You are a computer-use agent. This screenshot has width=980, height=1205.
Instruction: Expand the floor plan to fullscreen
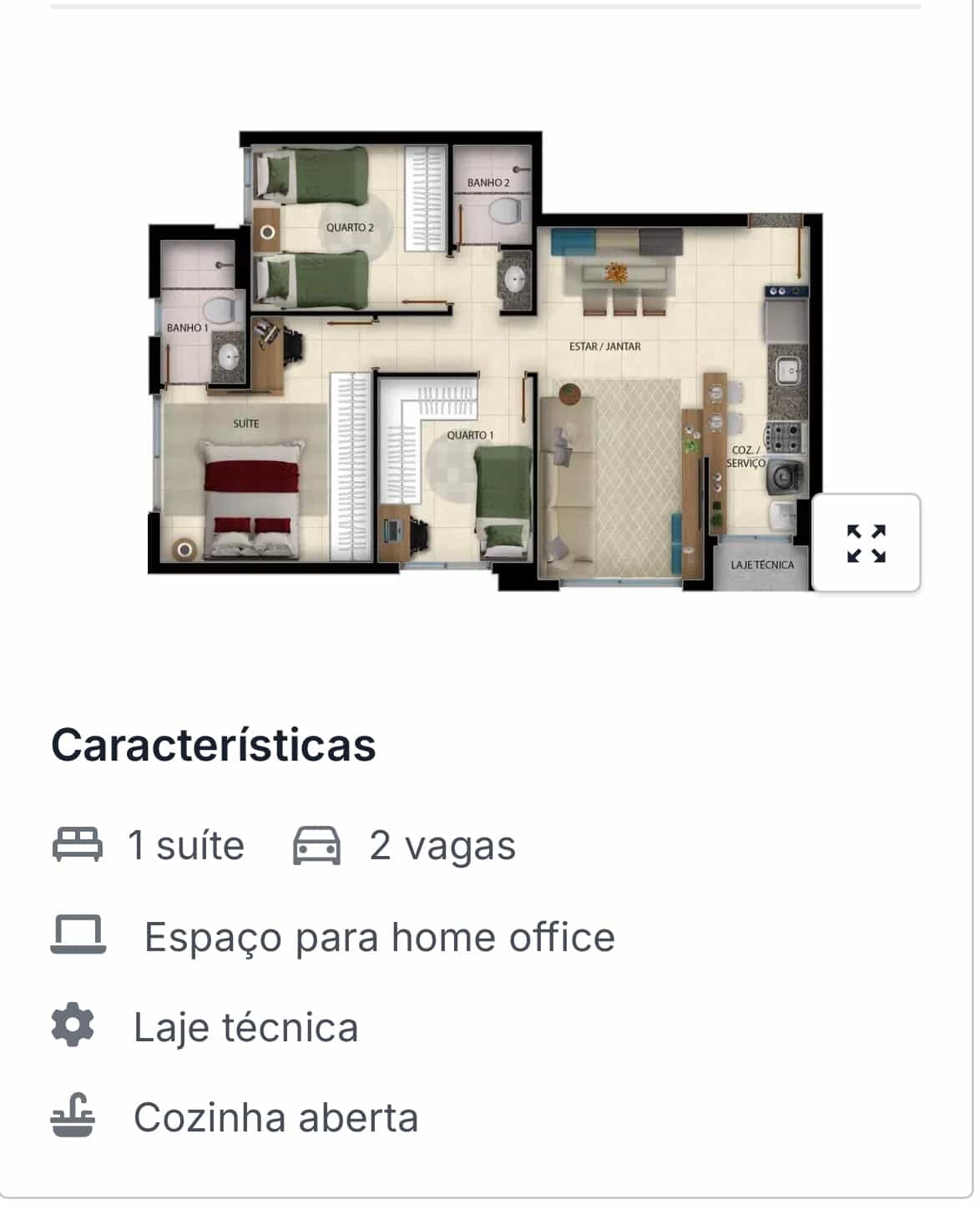click(866, 544)
